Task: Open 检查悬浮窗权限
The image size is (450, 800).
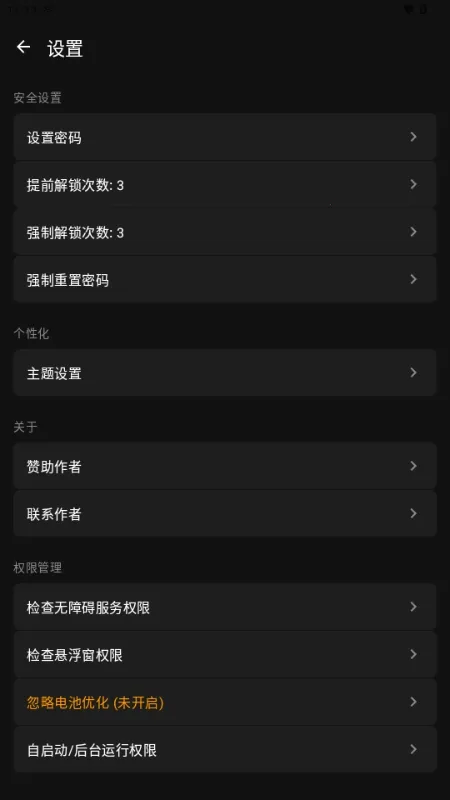Action: [x=225, y=654]
